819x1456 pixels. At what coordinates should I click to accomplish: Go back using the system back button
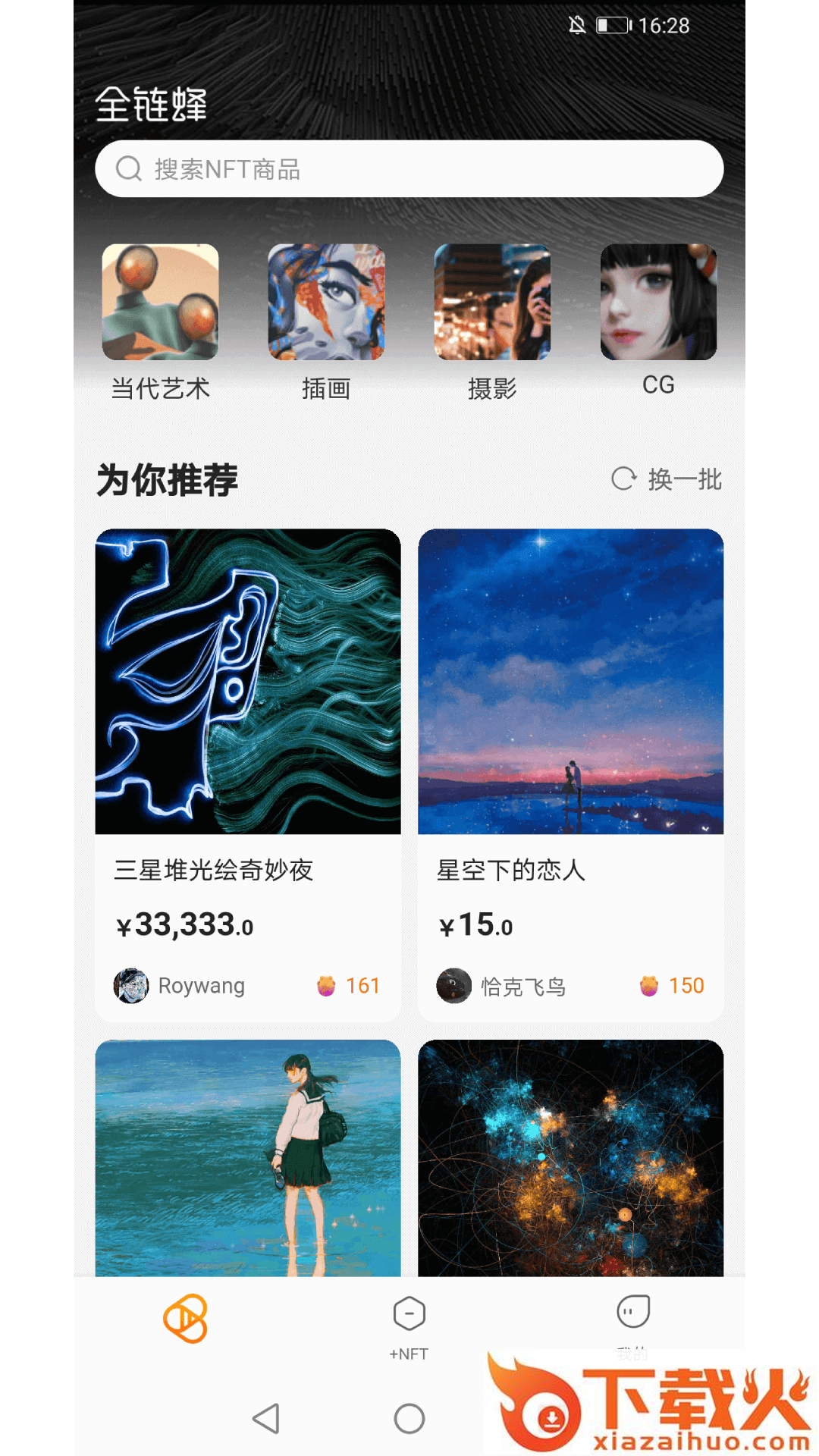[266, 1418]
